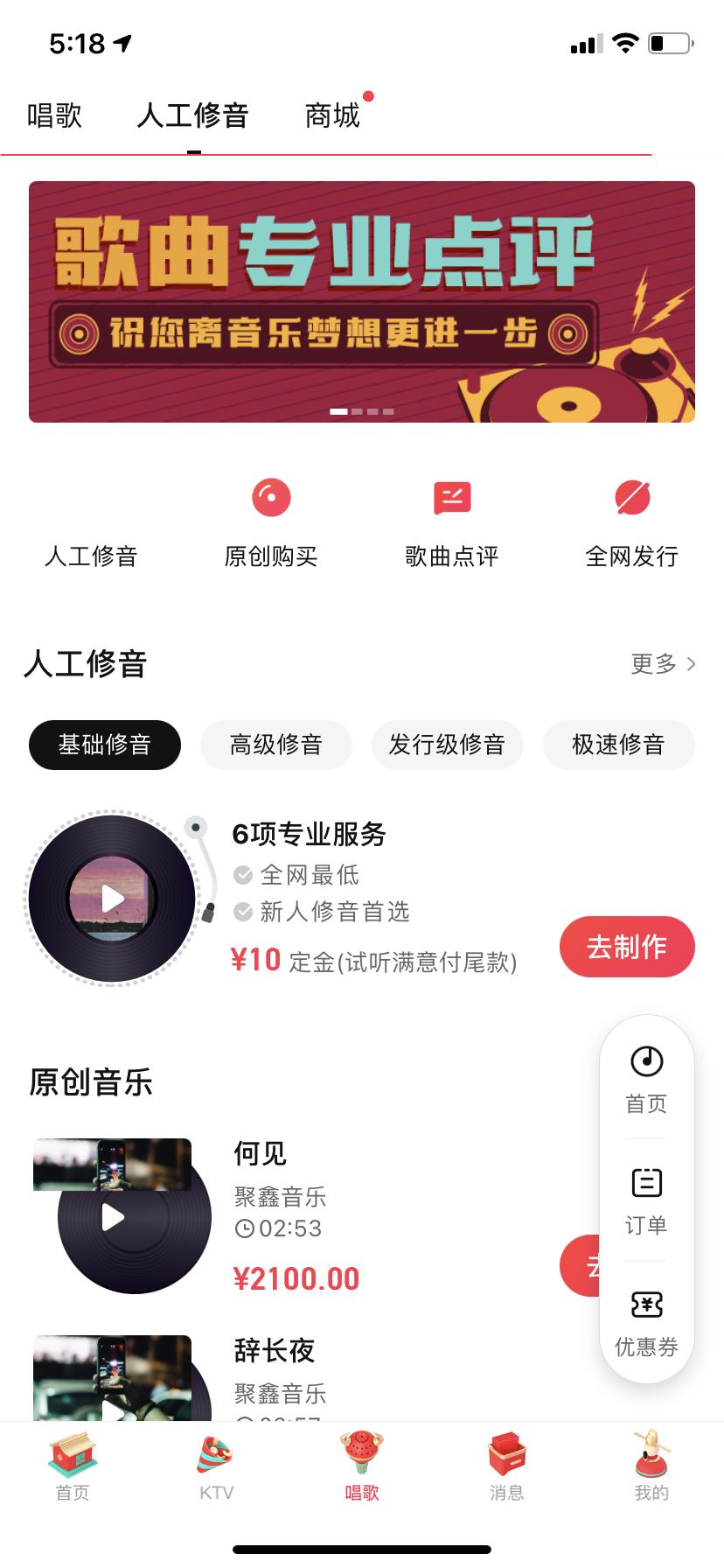Play the 何见 song preview
This screenshot has height=1568, width=724.
[x=112, y=1215]
